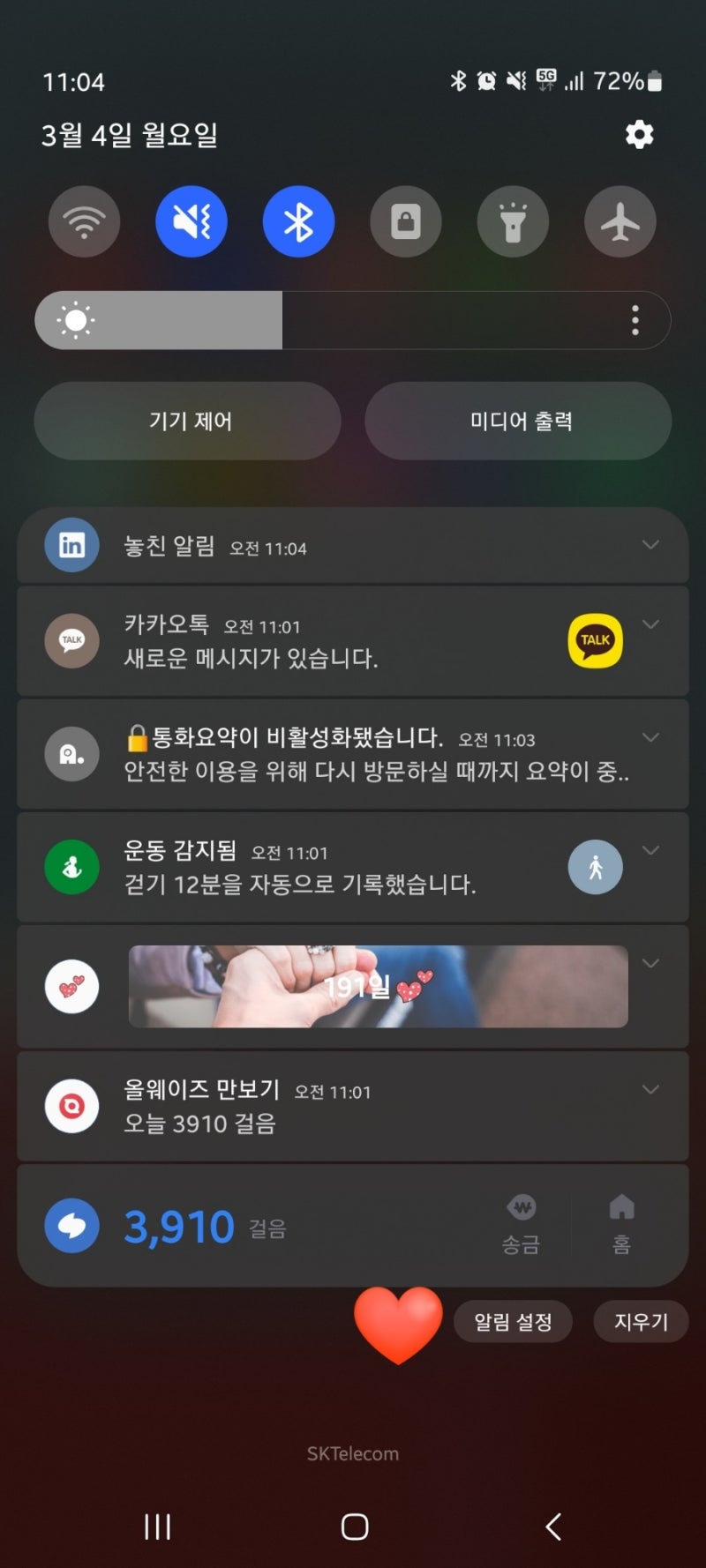Open the LinkedIn notification icon
This screenshot has height=1568, width=706.
pos(71,545)
